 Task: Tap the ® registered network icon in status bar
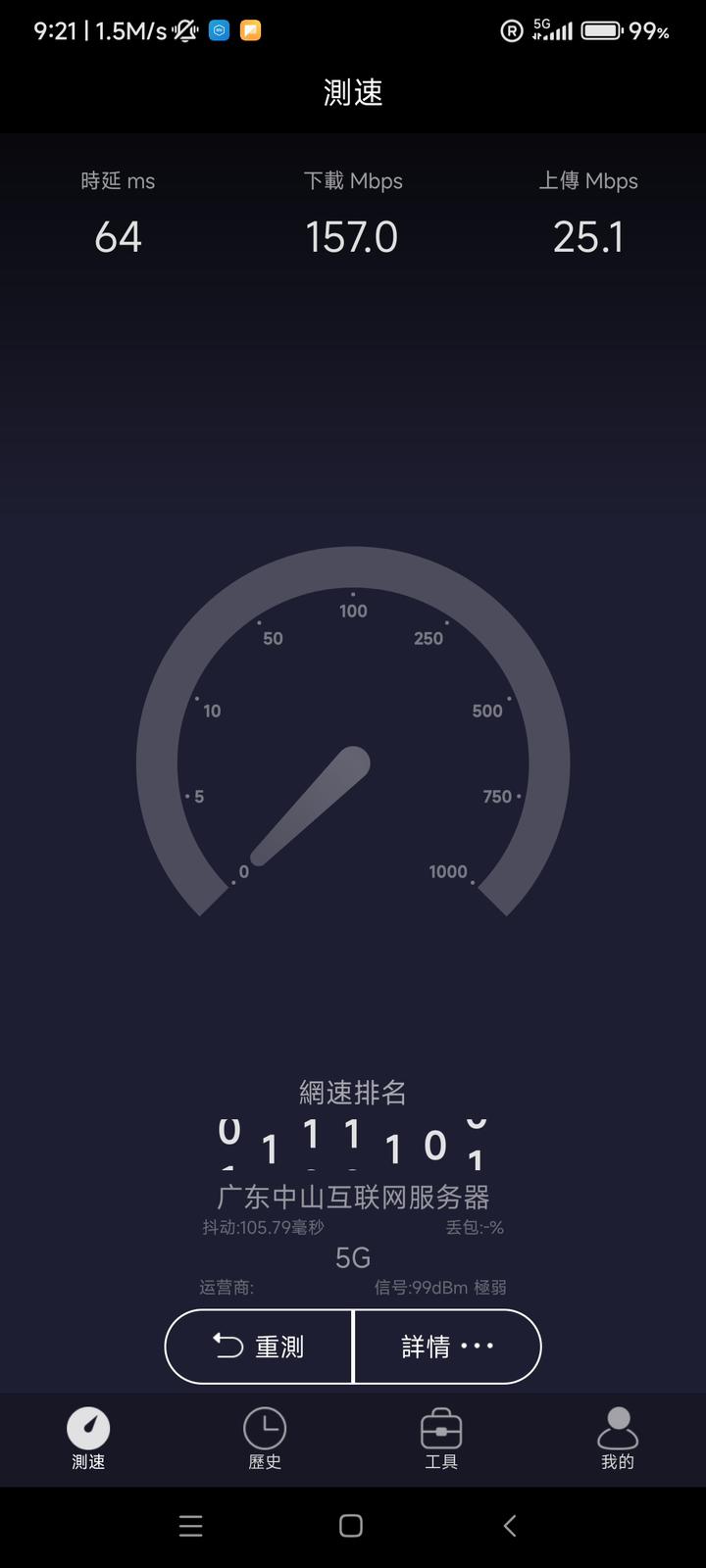coord(511,30)
